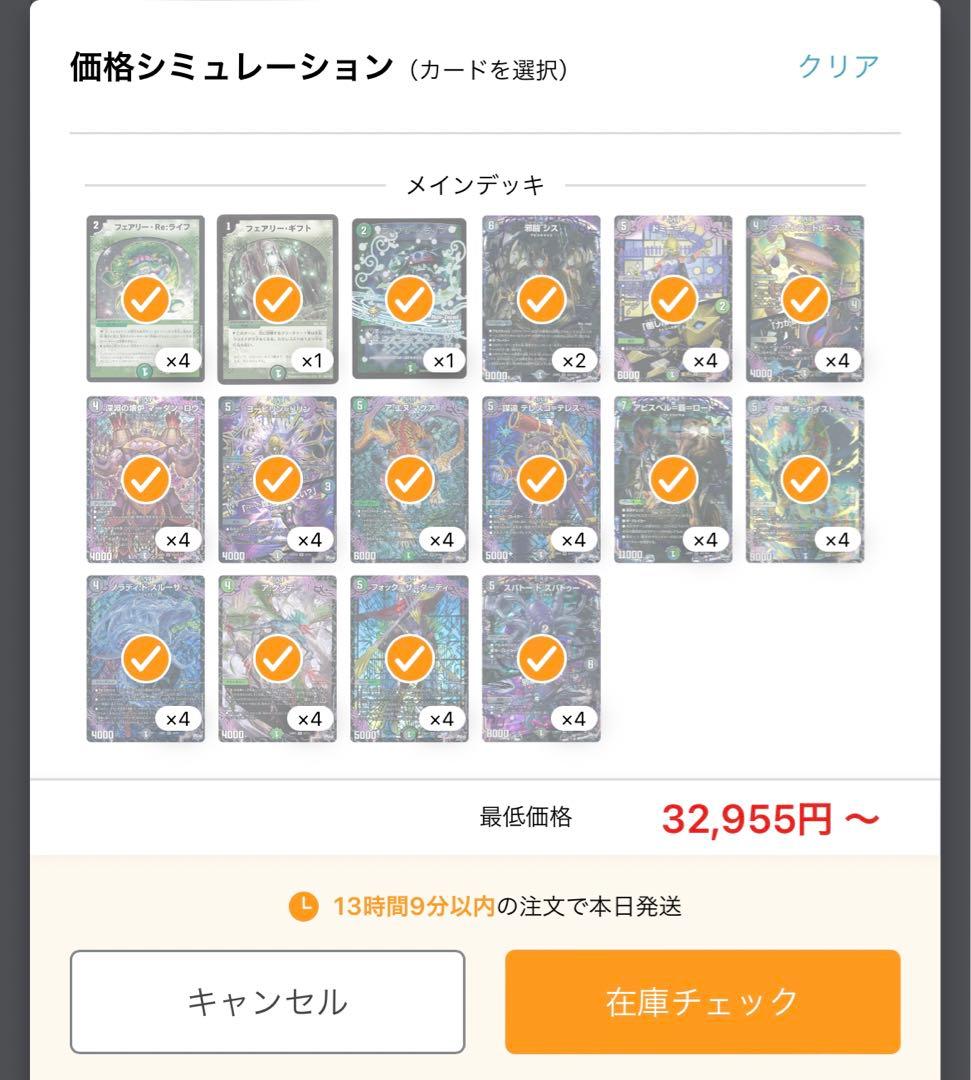971x1080 pixels.
Task: Tap the checkmark on テレスコ=テレス card
Action: click(541, 478)
